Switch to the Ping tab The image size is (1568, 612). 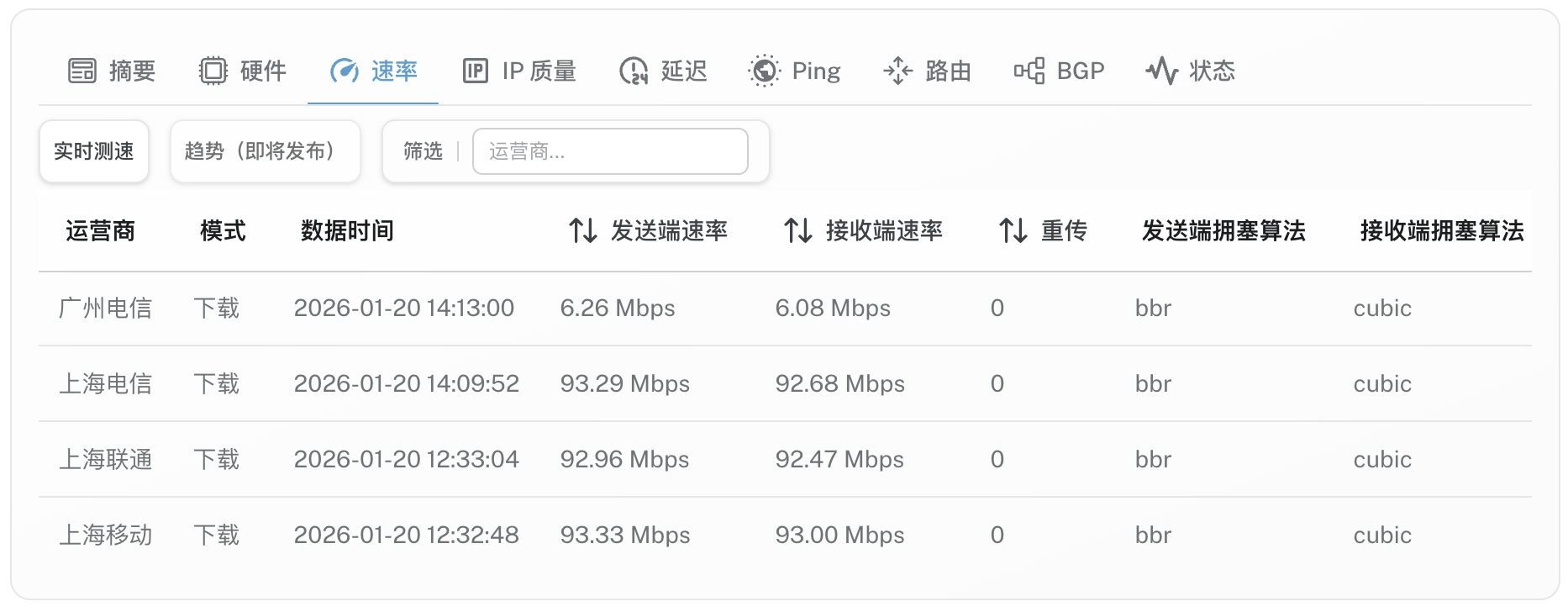point(794,71)
